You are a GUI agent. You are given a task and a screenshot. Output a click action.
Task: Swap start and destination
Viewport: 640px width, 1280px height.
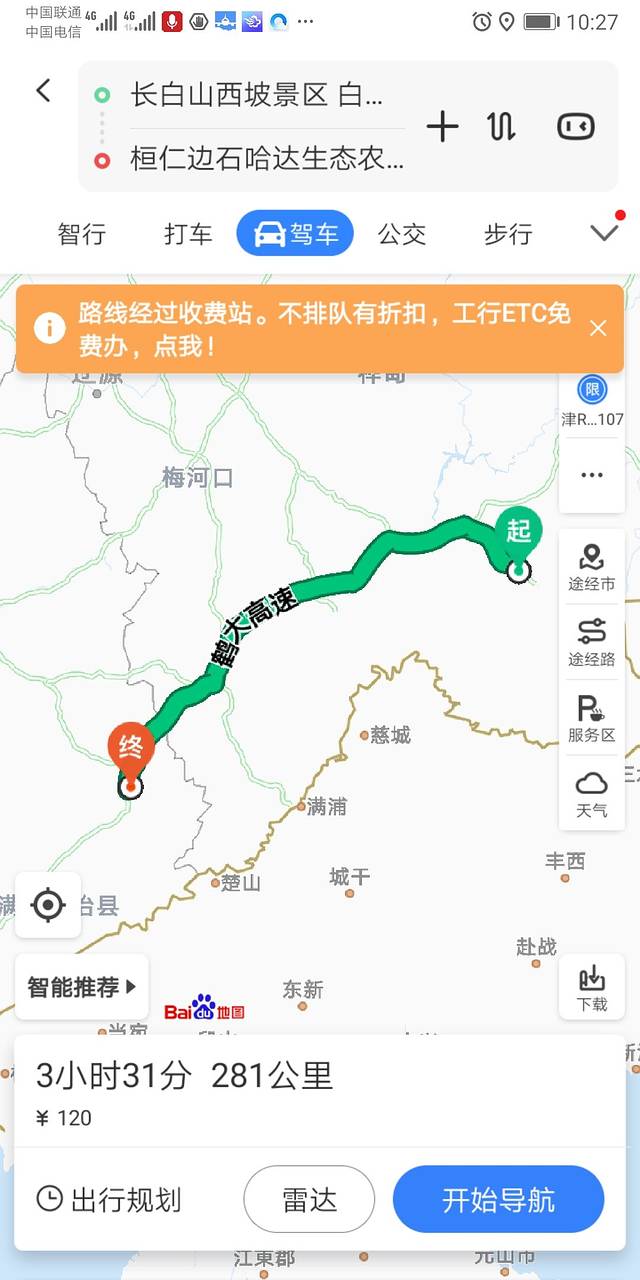pos(501,126)
